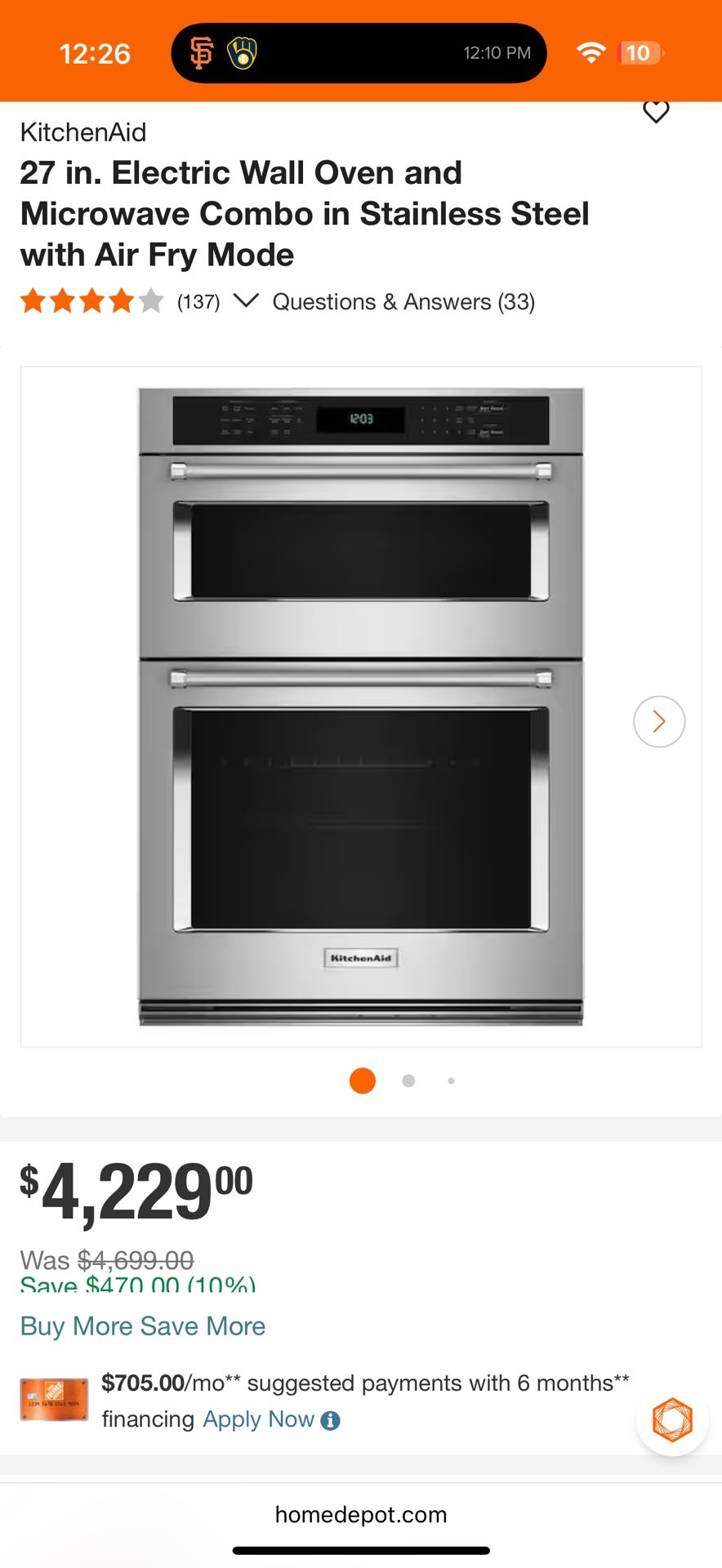
Task: Select the second carousel pagination dot
Action: tap(408, 1080)
